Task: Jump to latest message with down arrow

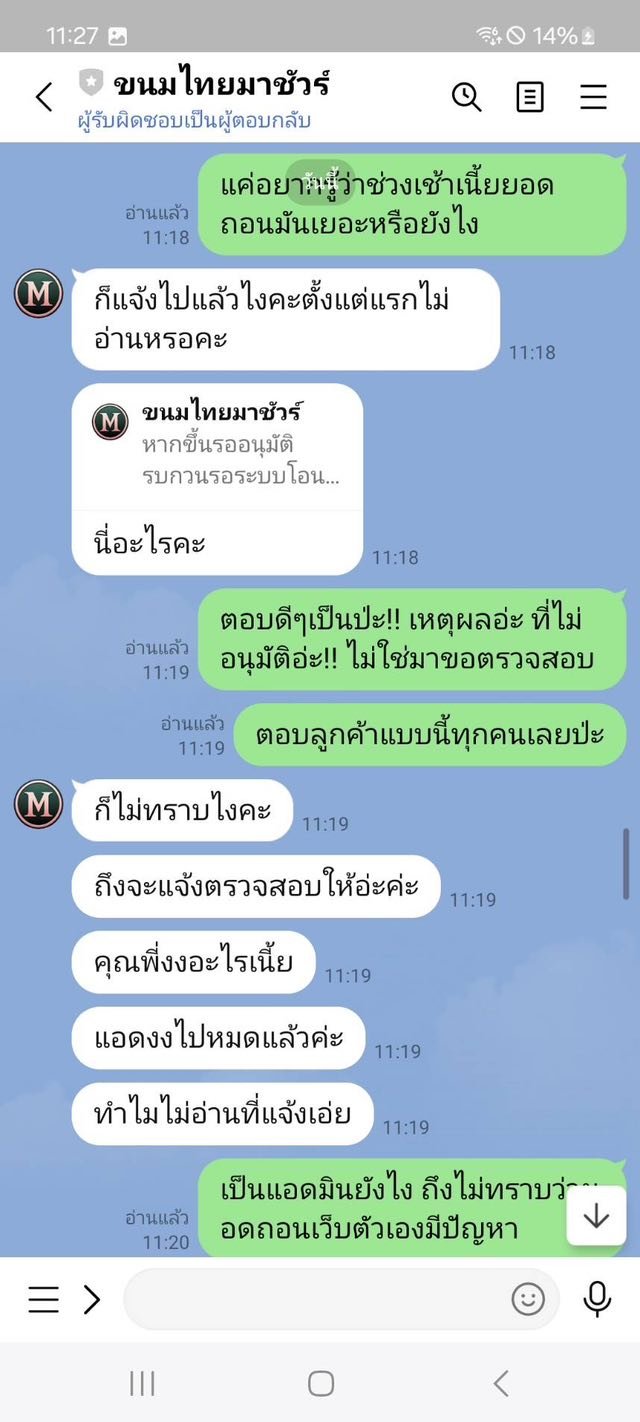Action: pyautogui.click(x=596, y=1215)
